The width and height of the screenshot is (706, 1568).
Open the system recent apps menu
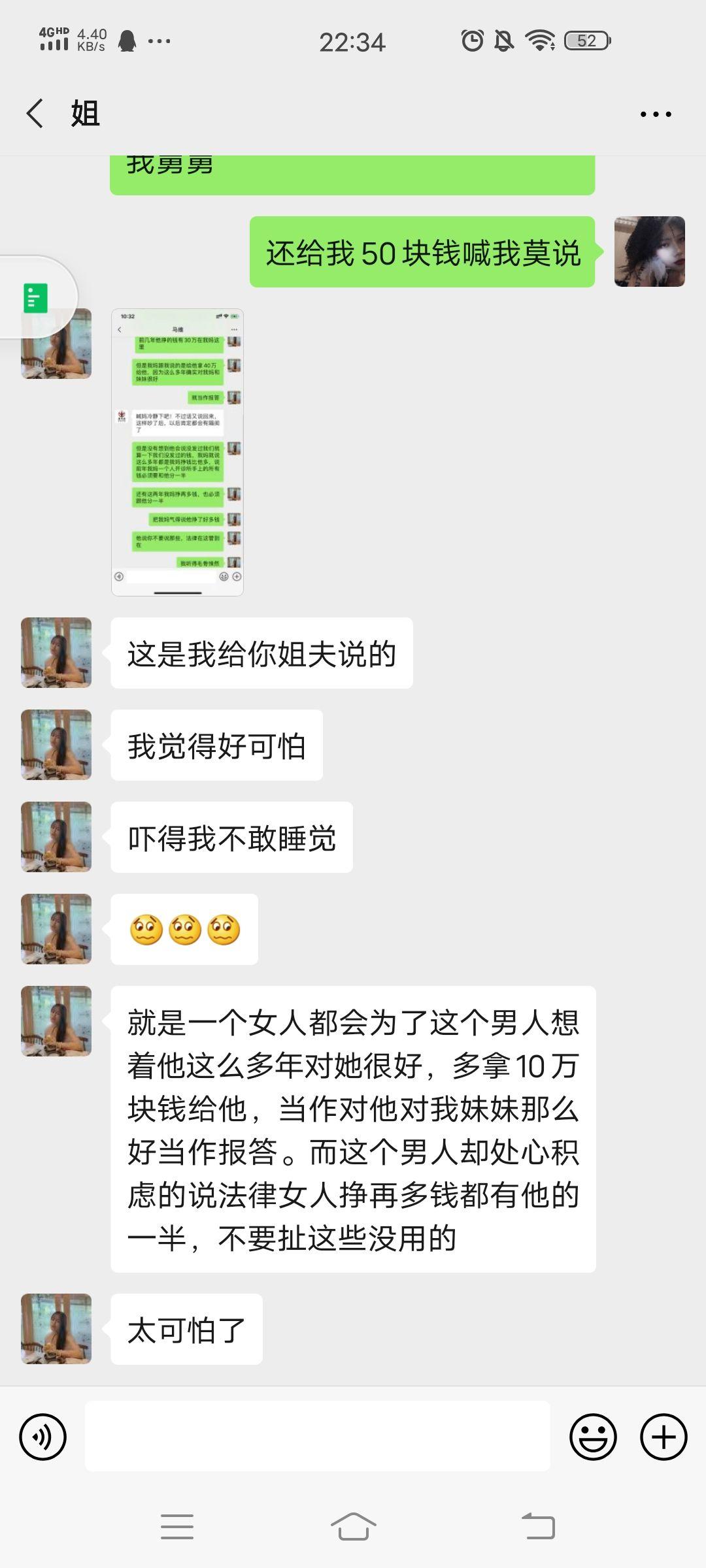tap(177, 1527)
